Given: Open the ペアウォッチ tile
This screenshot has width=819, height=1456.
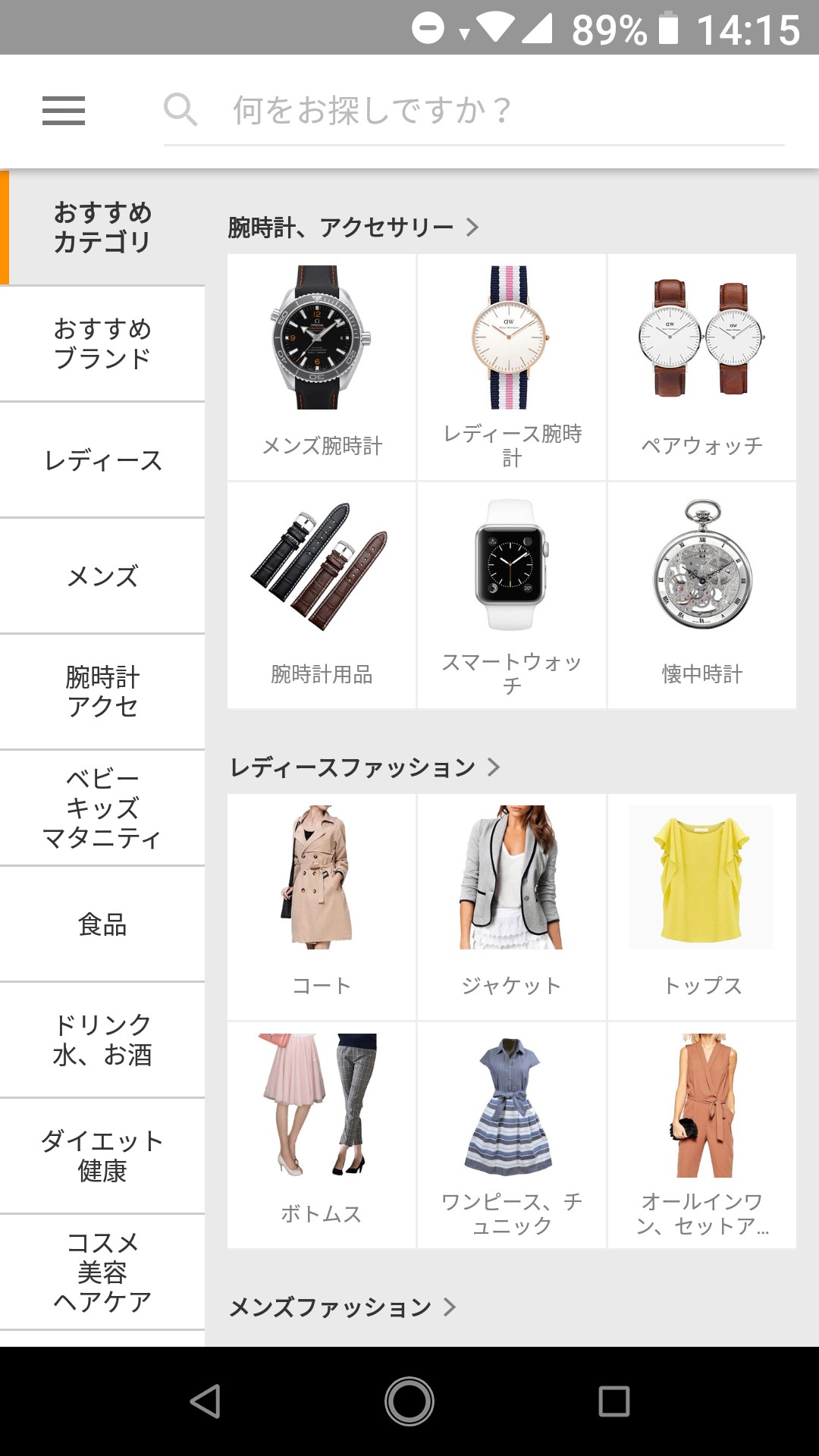Looking at the screenshot, I should [701, 367].
